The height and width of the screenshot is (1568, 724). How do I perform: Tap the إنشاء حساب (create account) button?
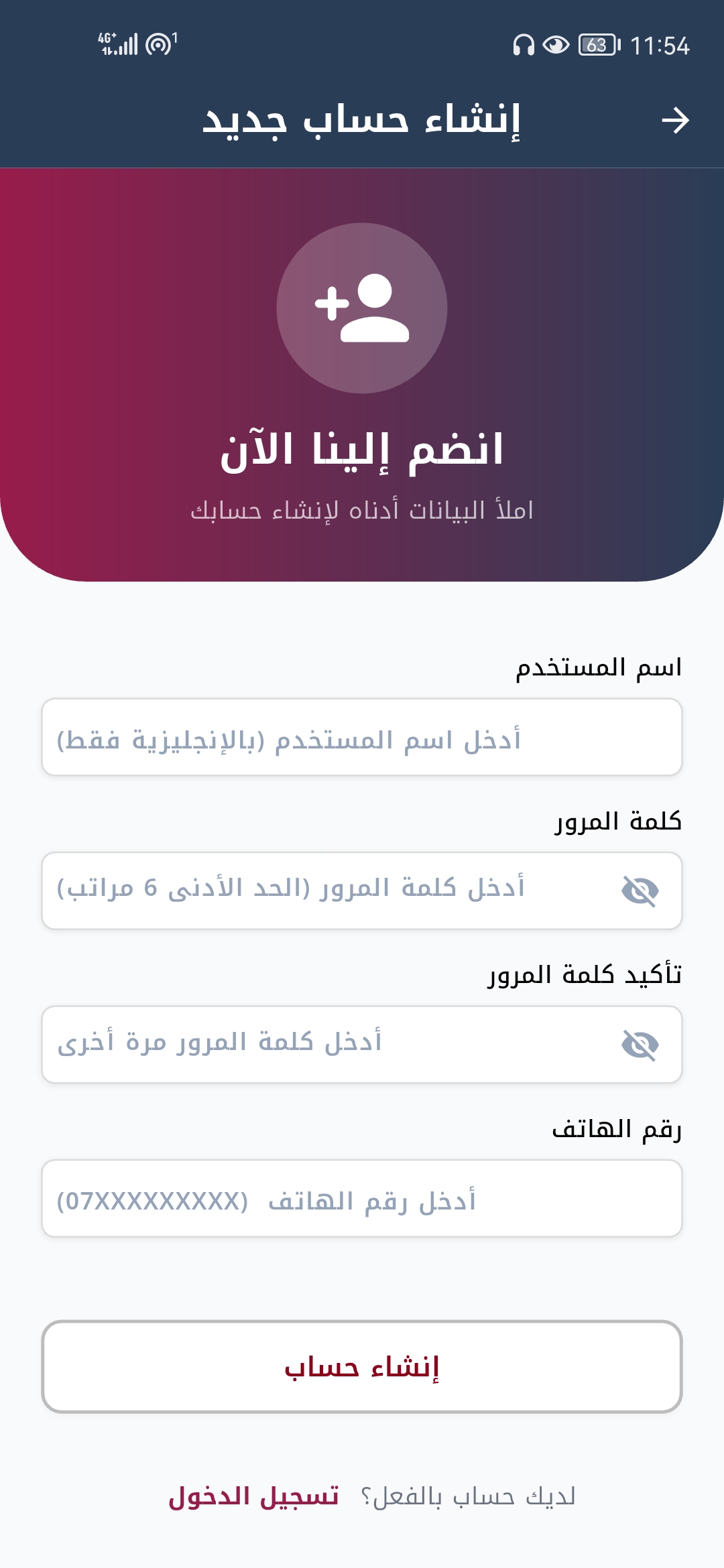point(362,1366)
